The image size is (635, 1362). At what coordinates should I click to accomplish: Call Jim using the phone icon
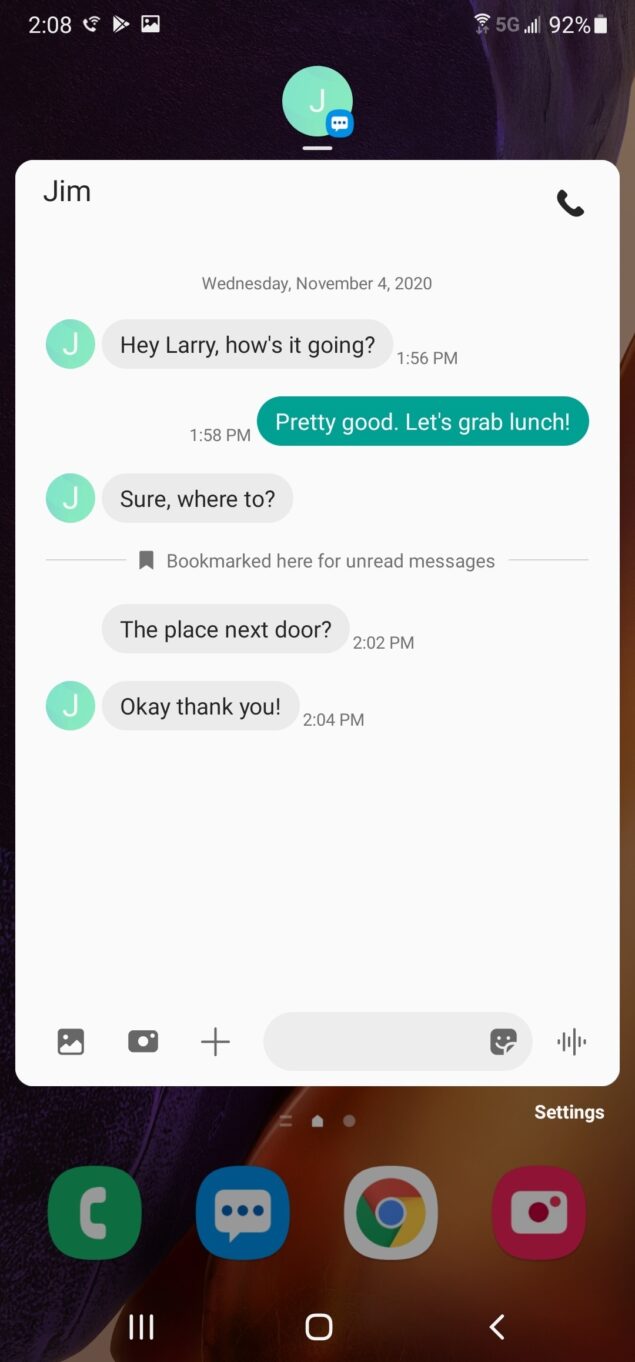coord(570,204)
